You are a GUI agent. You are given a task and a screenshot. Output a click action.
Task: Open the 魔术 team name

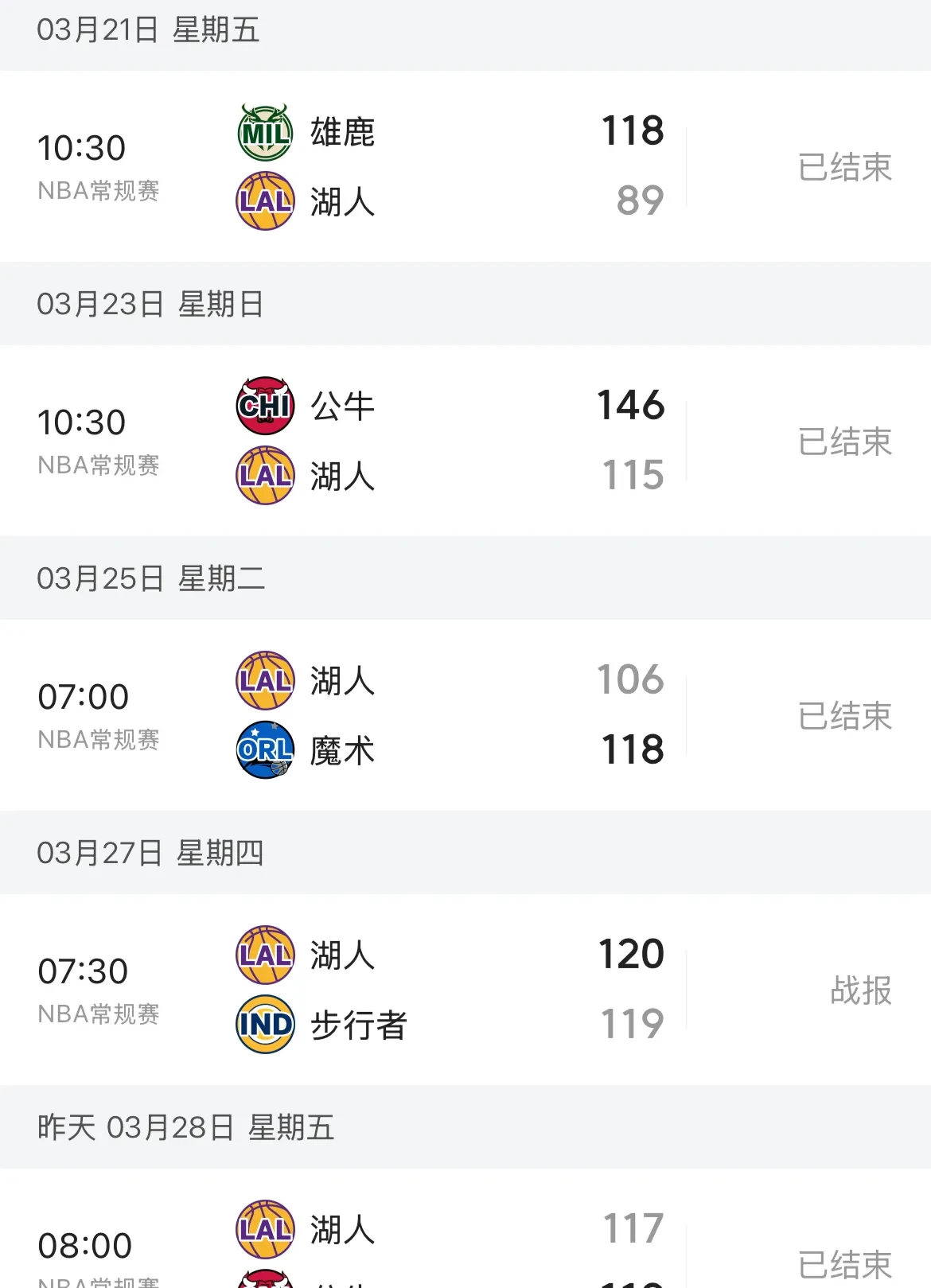(x=342, y=750)
